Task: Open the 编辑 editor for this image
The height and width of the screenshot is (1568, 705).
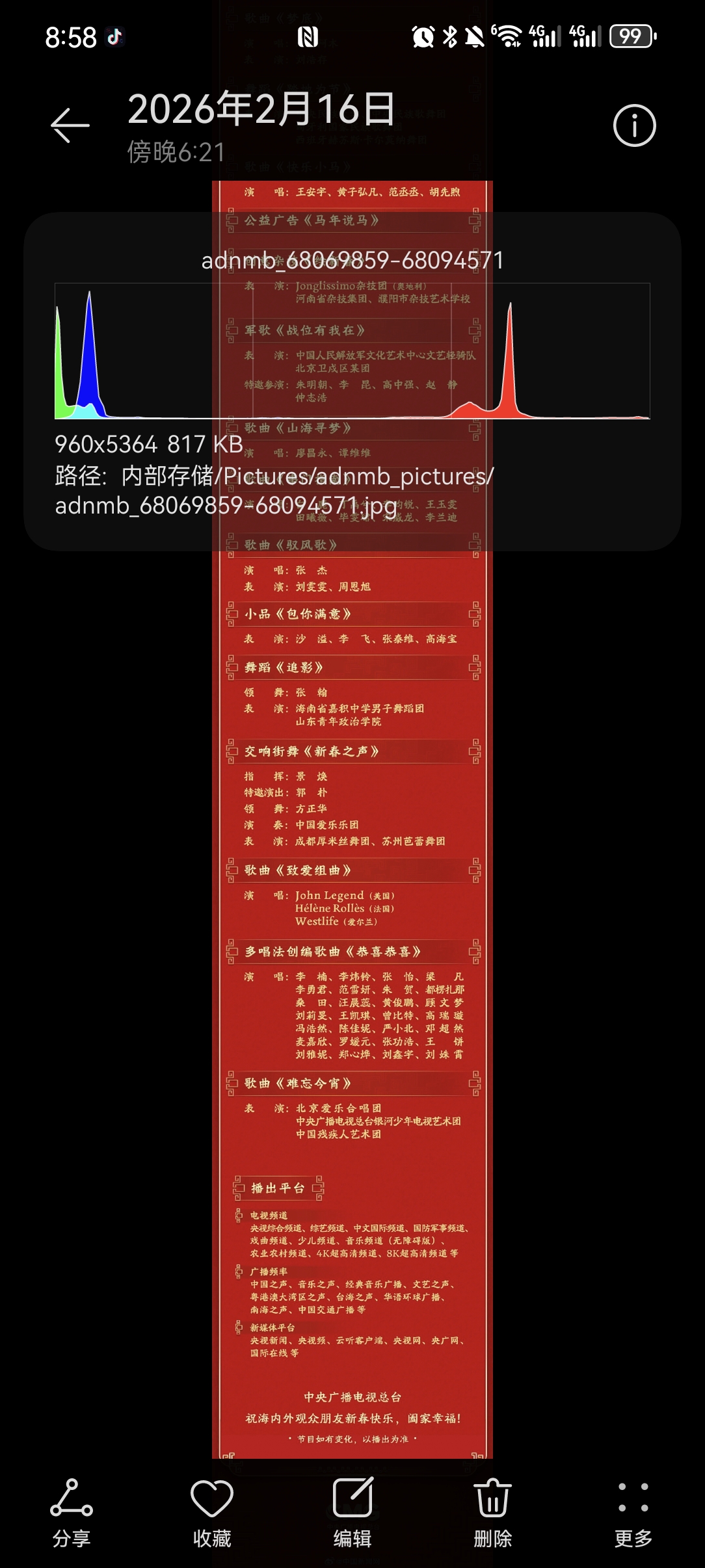Action: click(352, 1513)
